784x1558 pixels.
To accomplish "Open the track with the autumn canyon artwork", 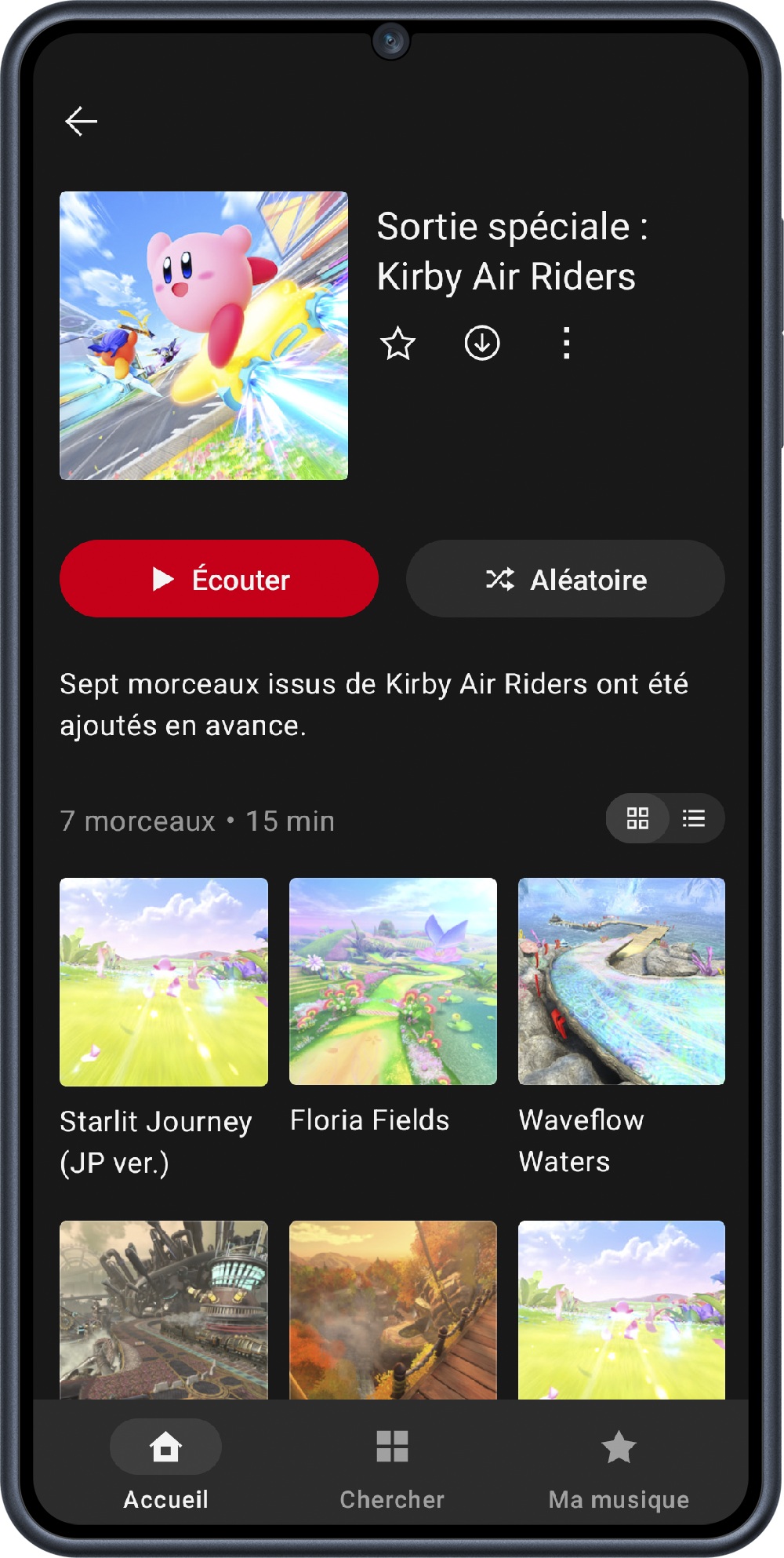I will point(393,1309).
